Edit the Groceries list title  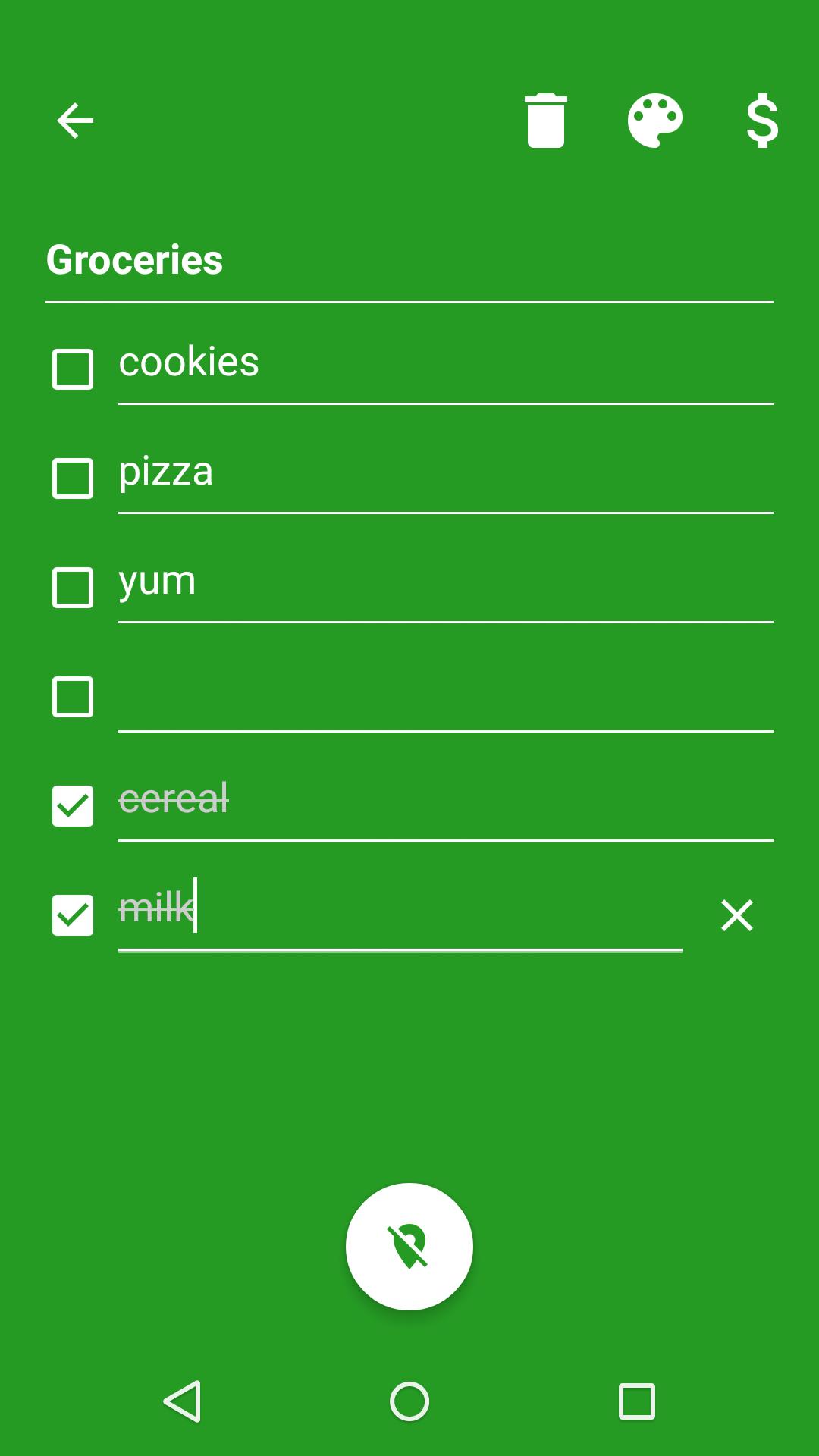[408, 260]
